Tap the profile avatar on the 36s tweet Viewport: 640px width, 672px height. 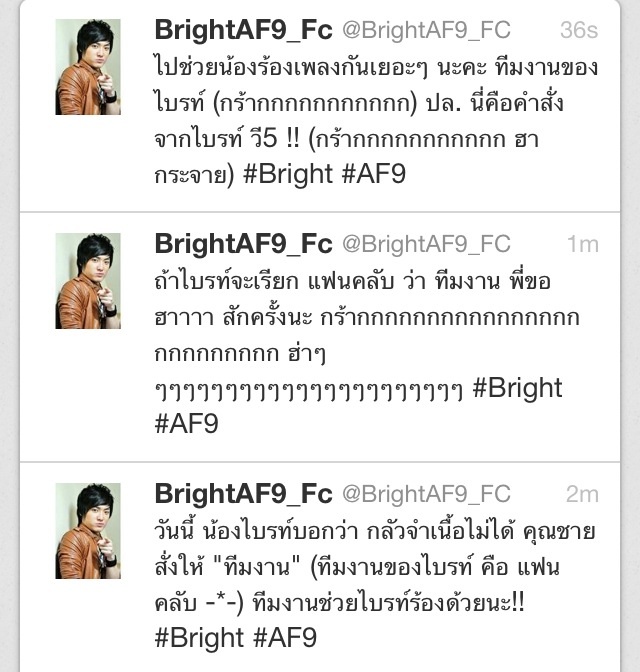click(x=88, y=67)
